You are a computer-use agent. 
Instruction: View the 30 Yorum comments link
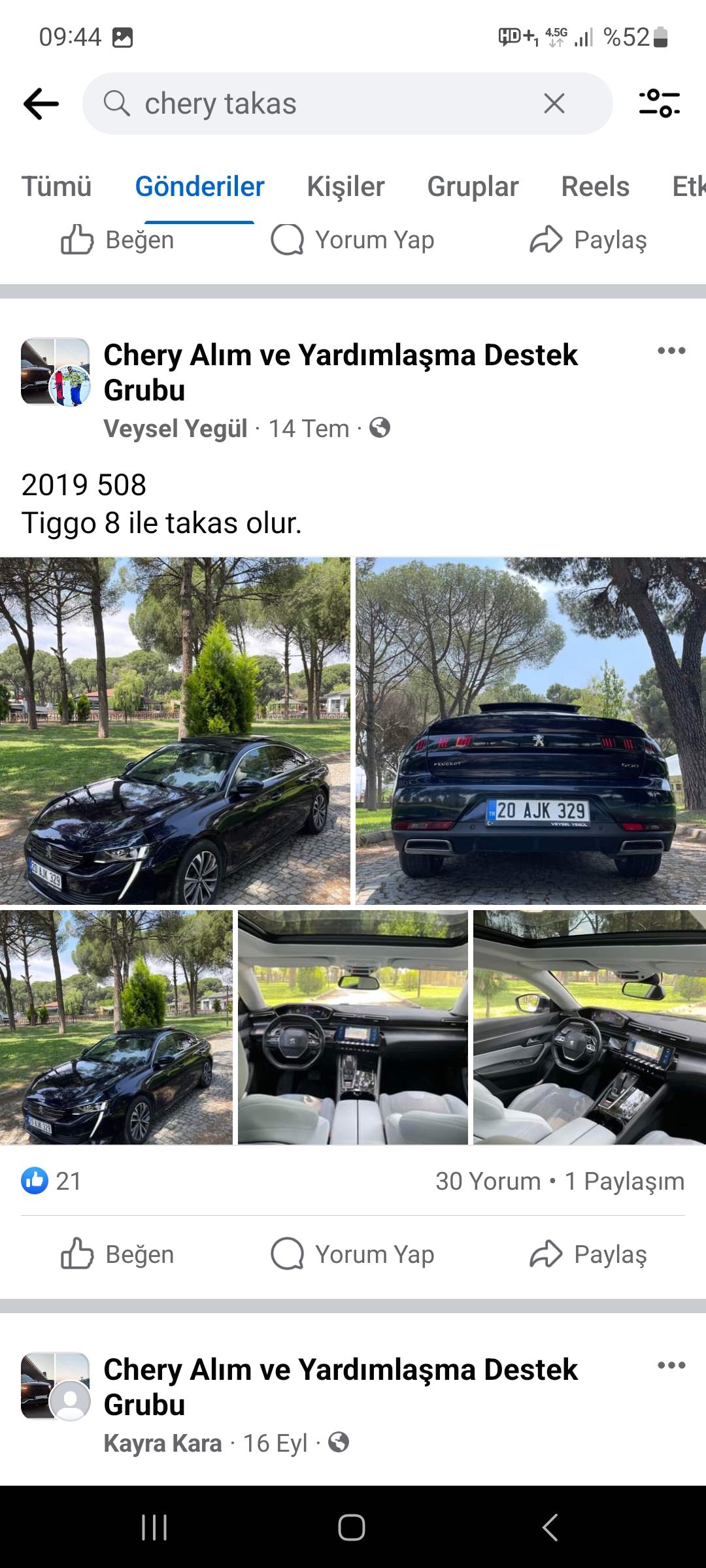point(488,1181)
